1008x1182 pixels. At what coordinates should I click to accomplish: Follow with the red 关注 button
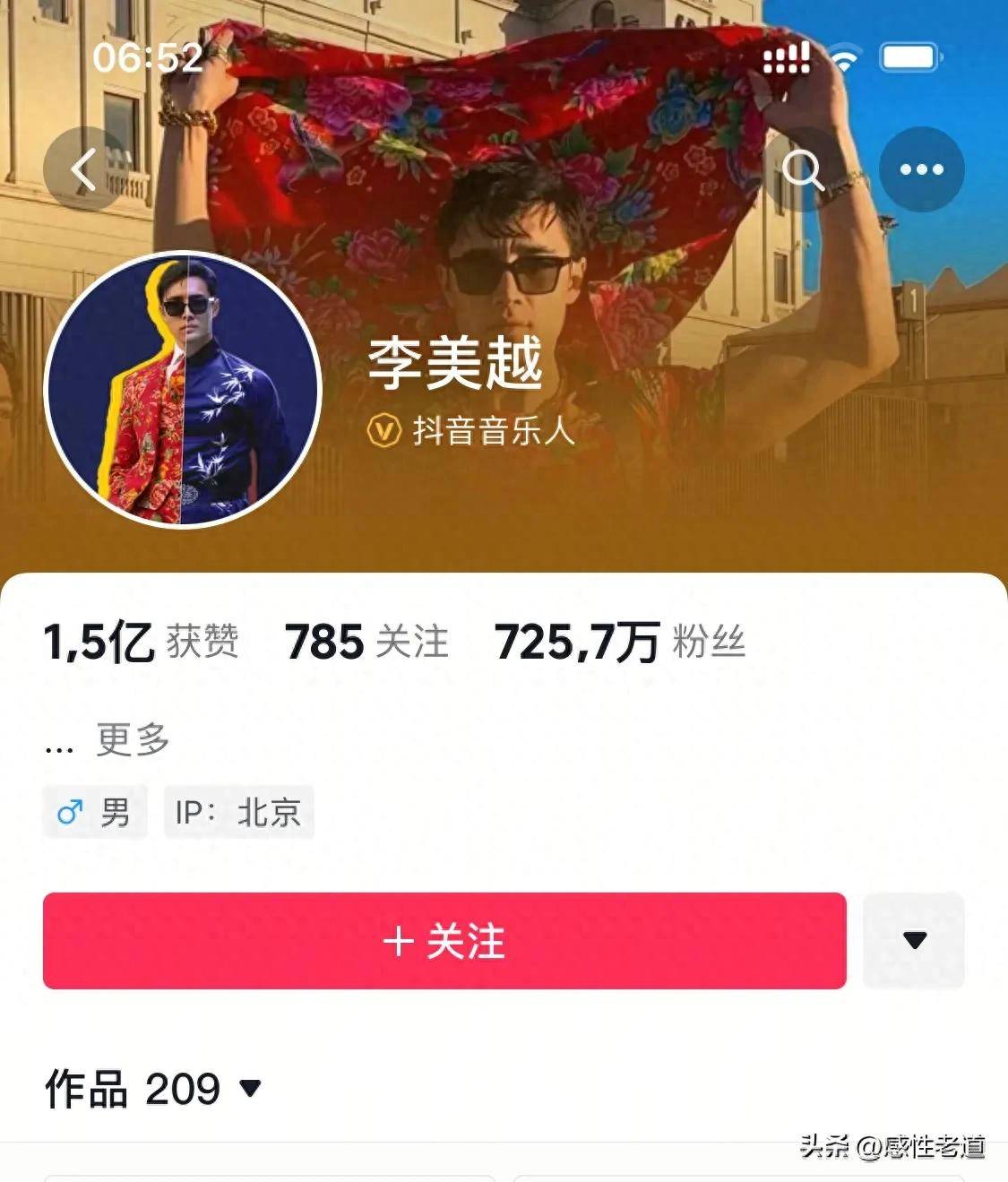click(444, 941)
